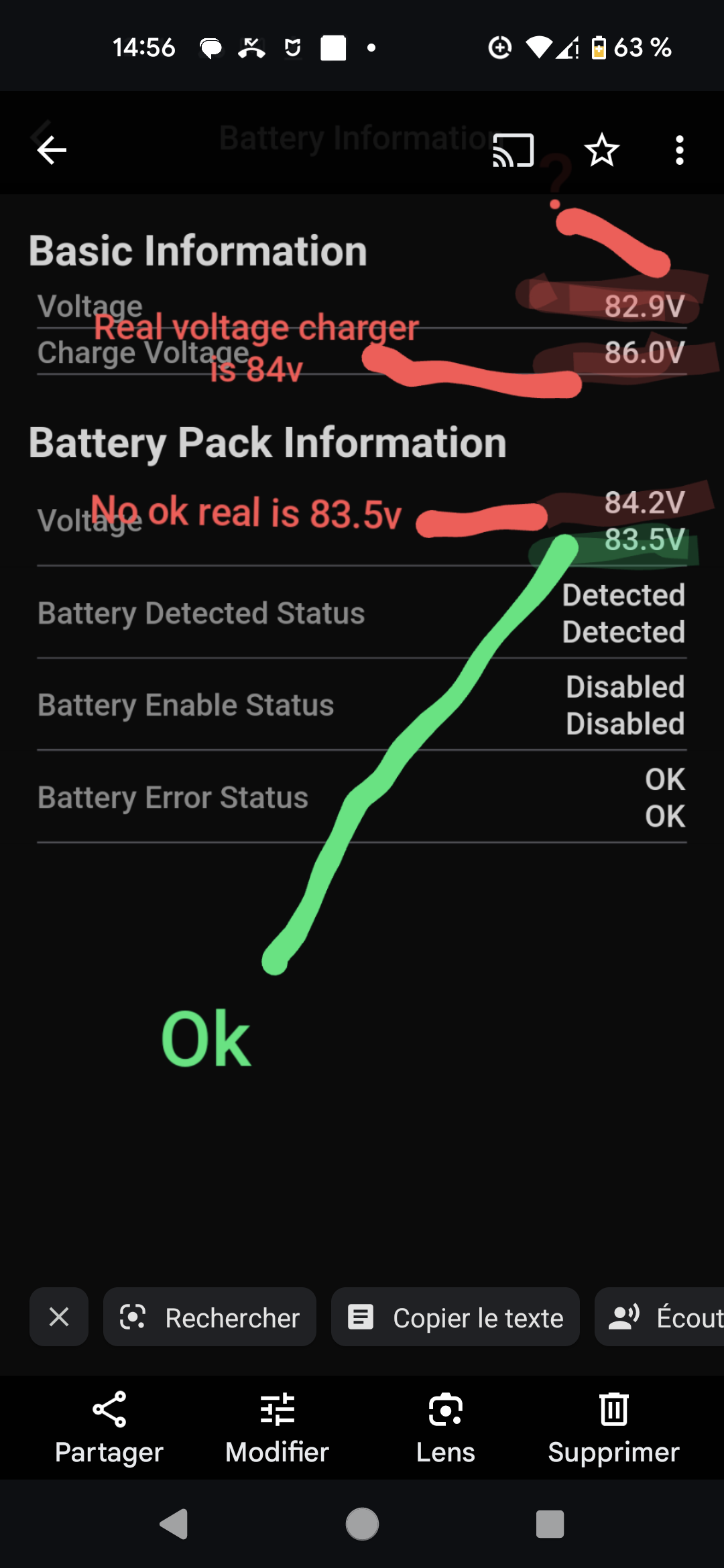Delete the photo with Supprimer

point(613,1428)
